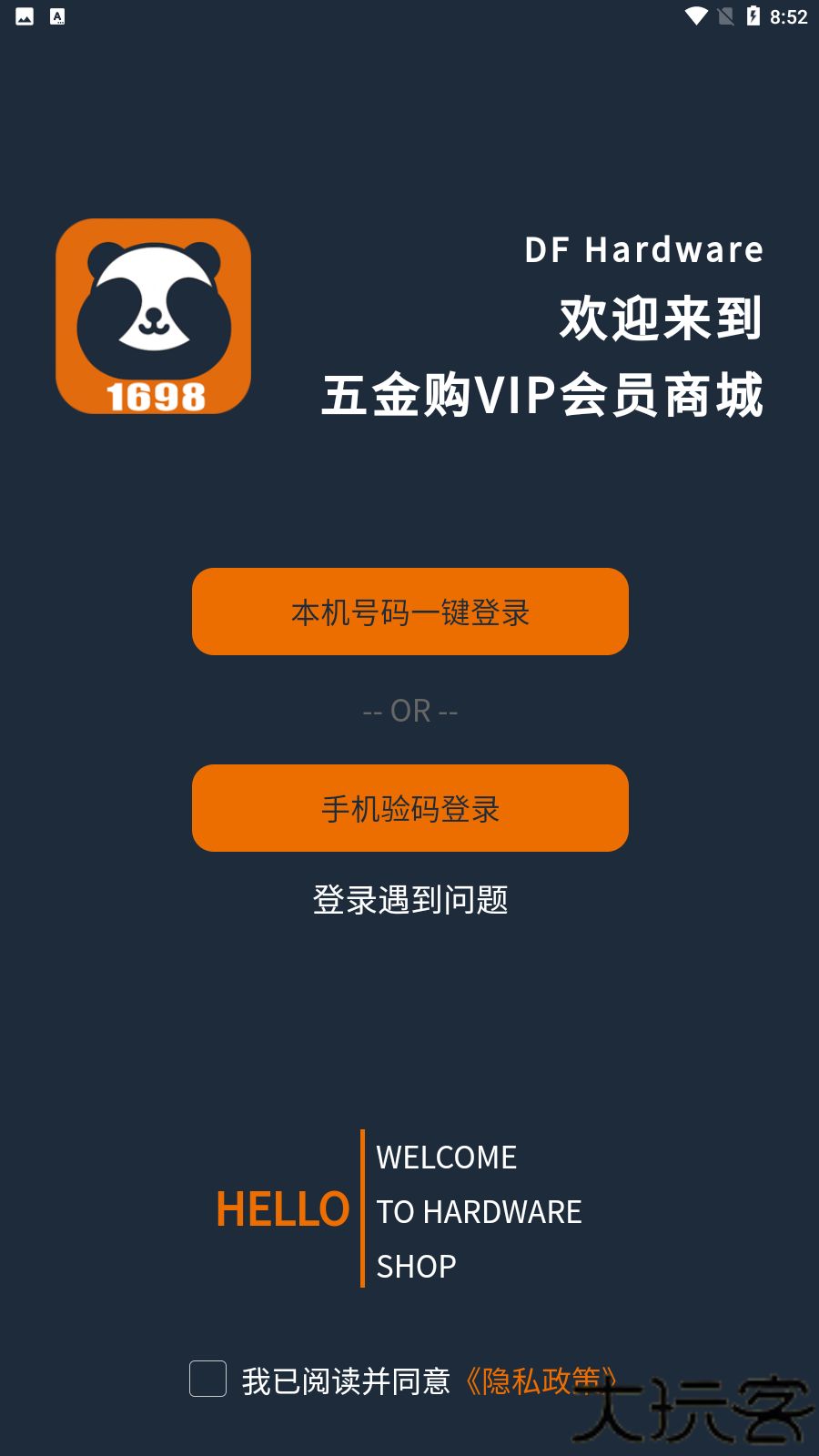This screenshot has width=819, height=1456.
Task: Tap the '-- OR --' separator text
Action: tap(409, 711)
